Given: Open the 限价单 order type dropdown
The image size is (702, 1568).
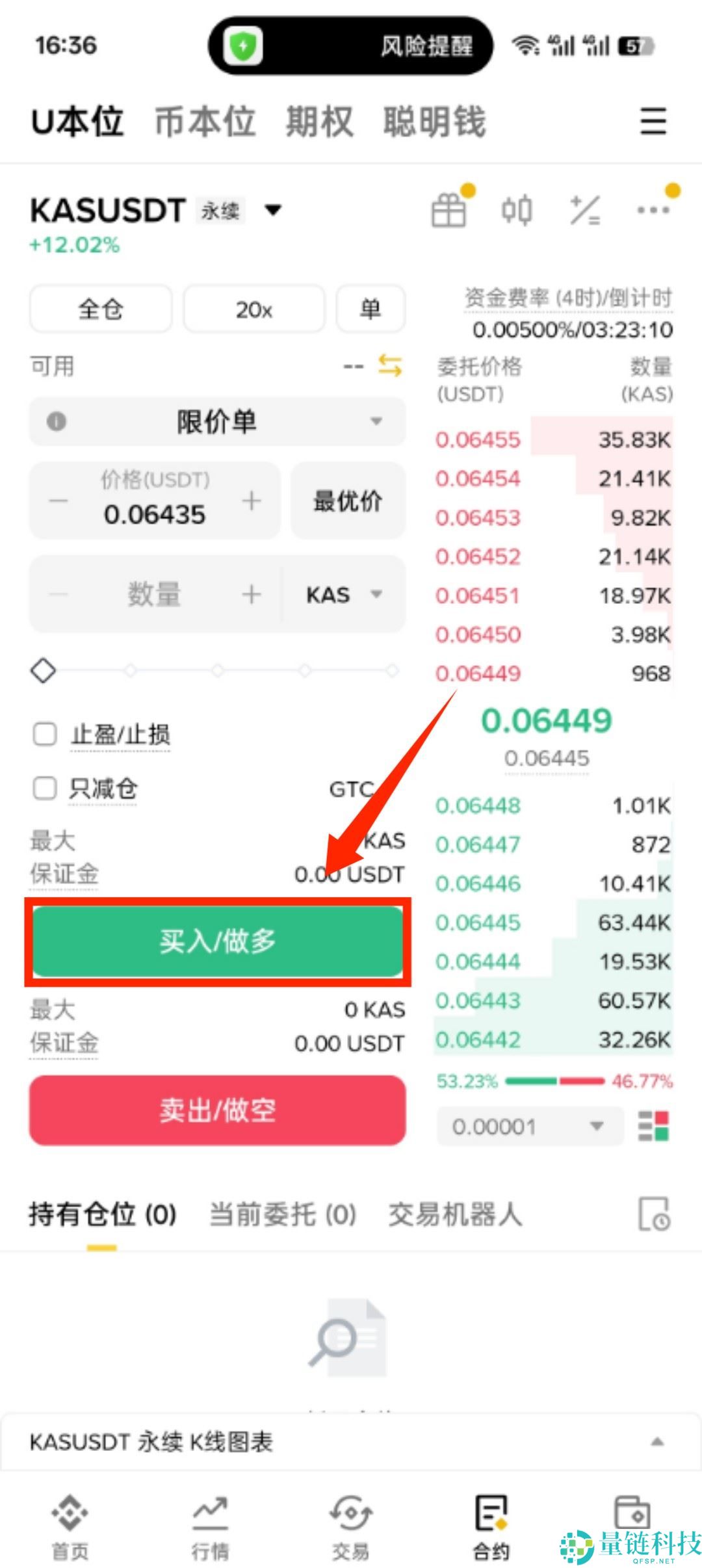Looking at the screenshot, I should tap(217, 422).
